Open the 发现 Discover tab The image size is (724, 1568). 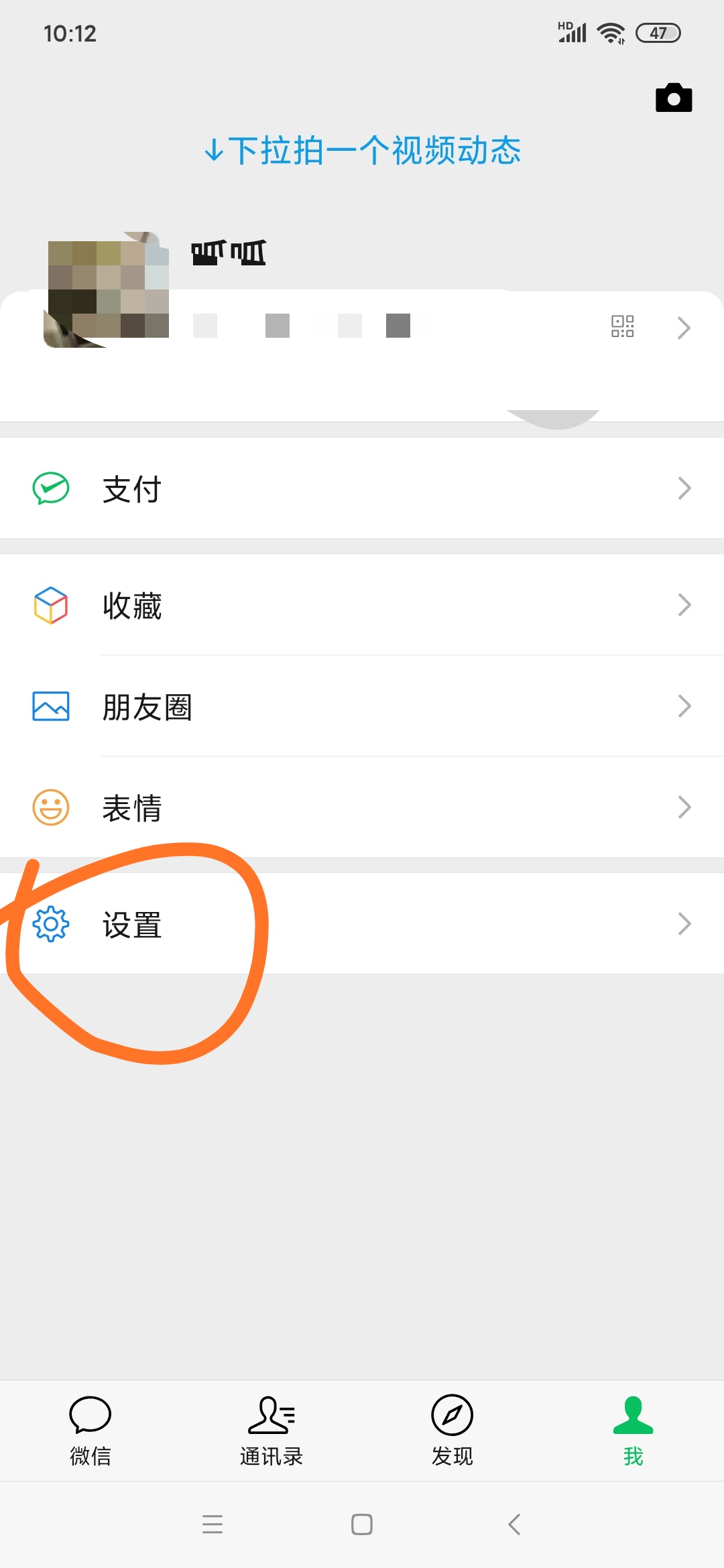click(452, 1431)
